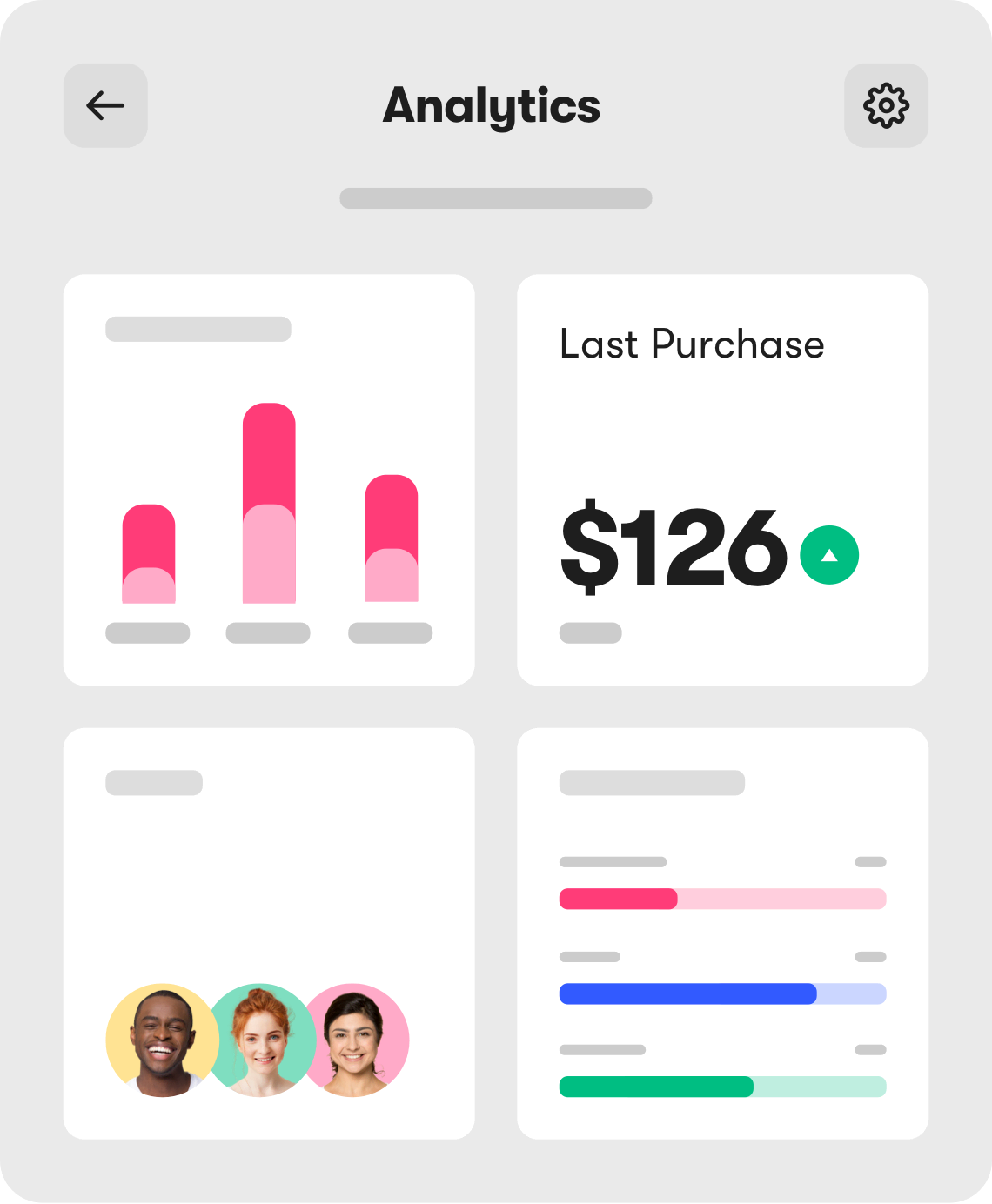Open settings via the gear icon
This screenshot has height=1204, width=992.
click(x=886, y=105)
